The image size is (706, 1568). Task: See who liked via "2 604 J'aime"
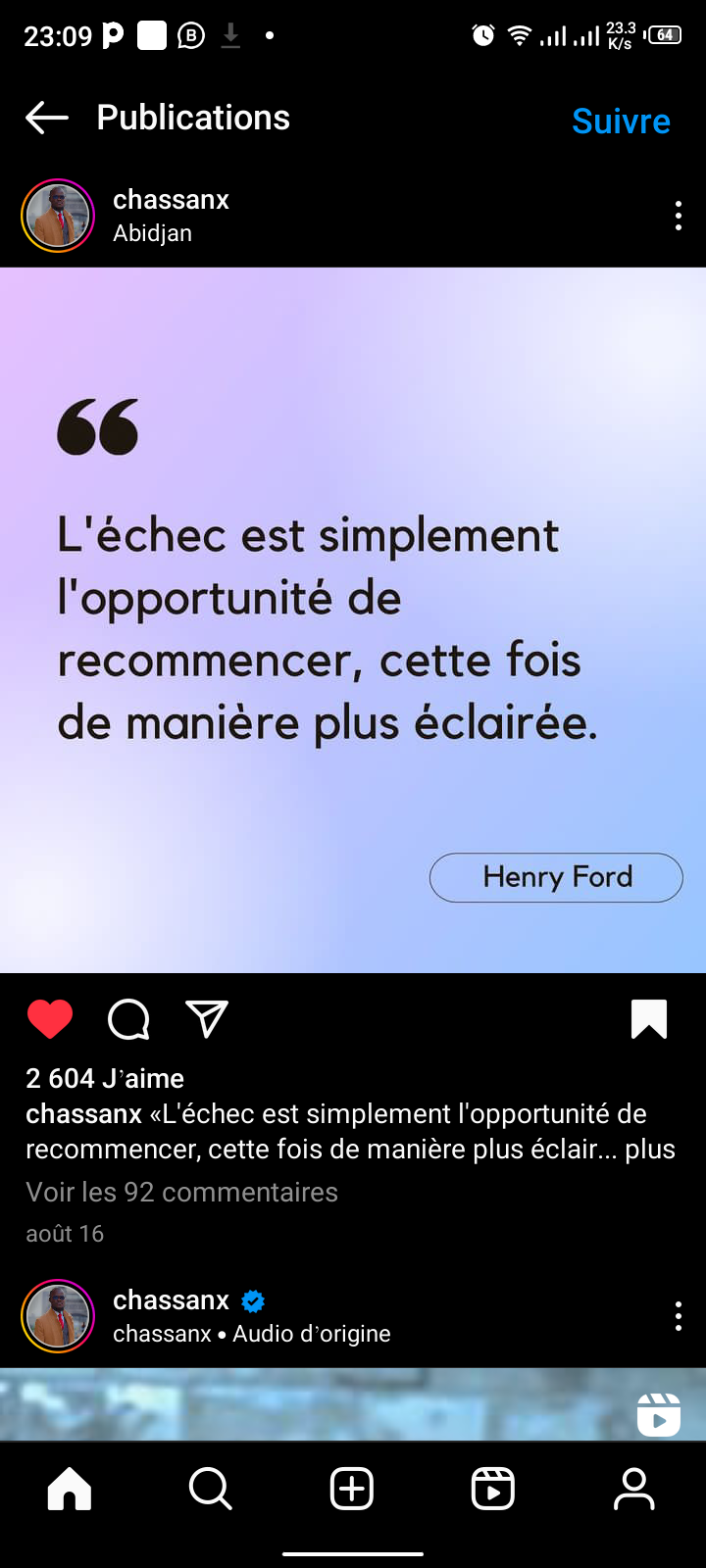point(105,1078)
